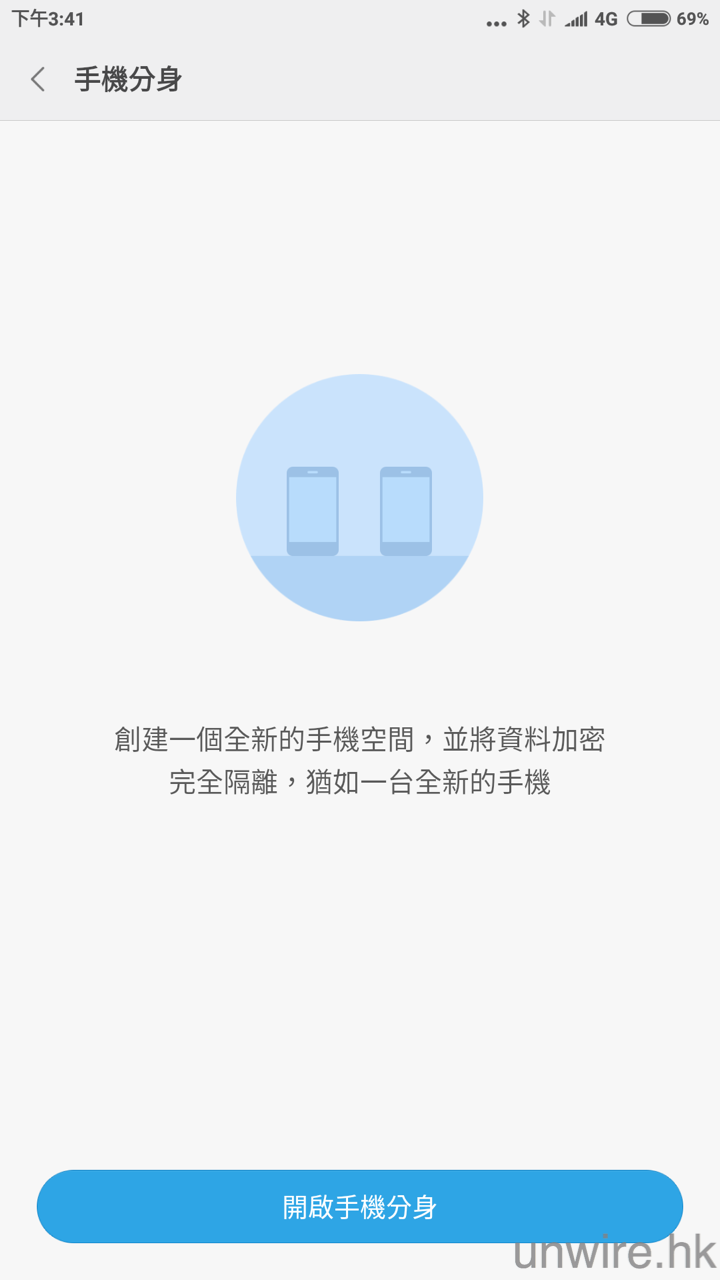Tap the 開啟手機分身 button
The image size is (720, 1280).
[360, 1206]
